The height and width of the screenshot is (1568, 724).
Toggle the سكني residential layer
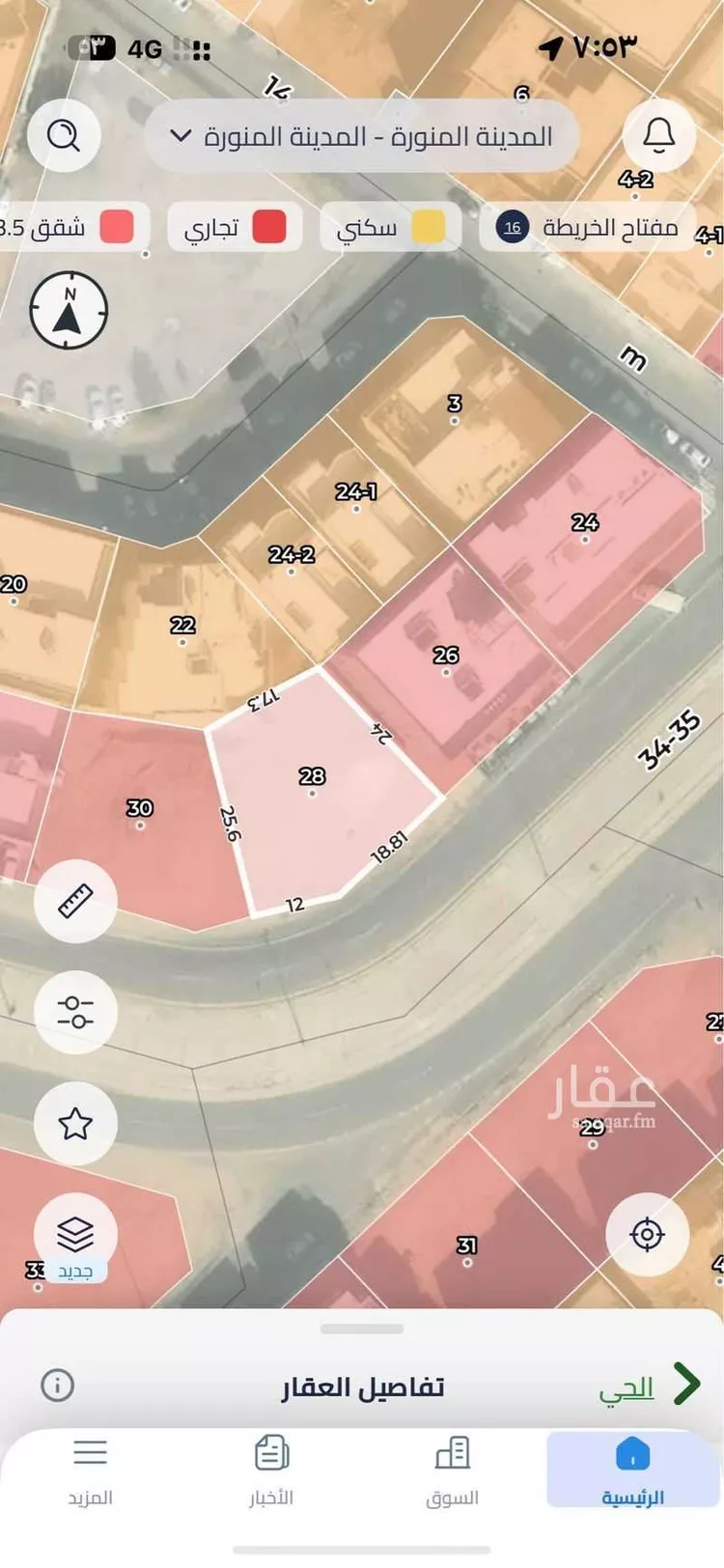click(x=389, y=227)
